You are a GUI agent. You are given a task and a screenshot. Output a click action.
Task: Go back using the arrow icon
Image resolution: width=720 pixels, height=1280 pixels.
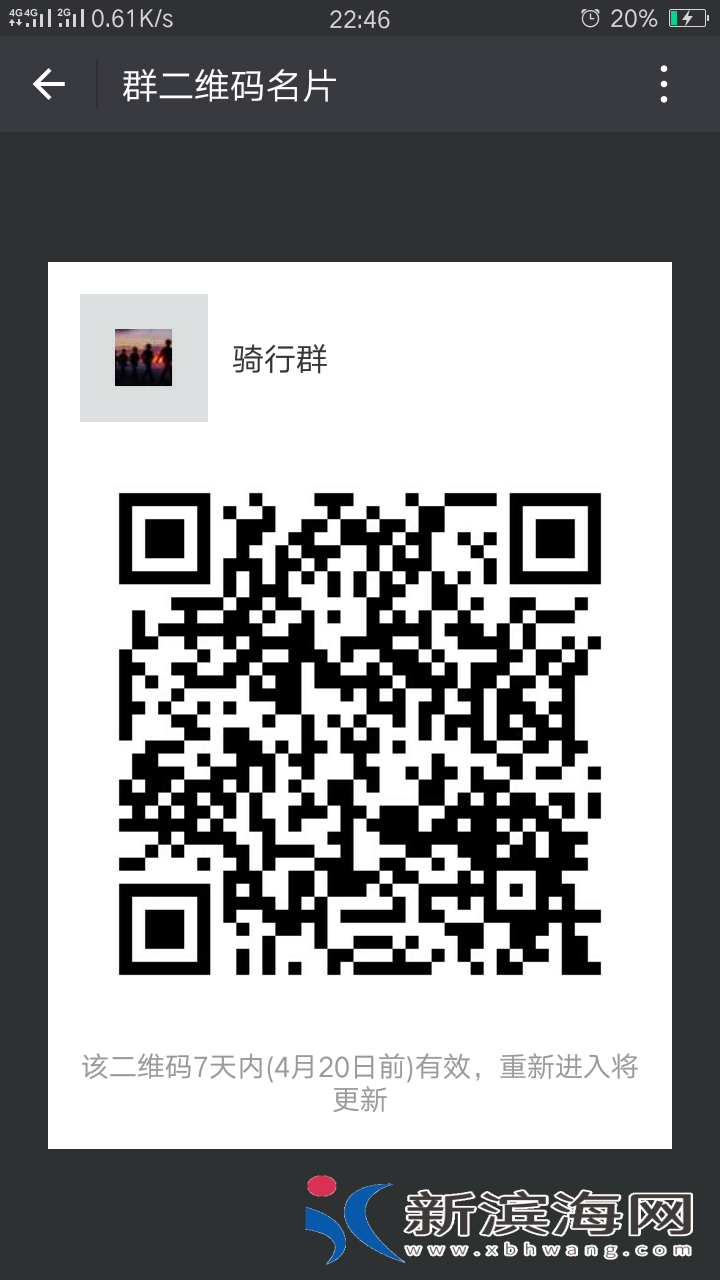[x=48, y=85]
